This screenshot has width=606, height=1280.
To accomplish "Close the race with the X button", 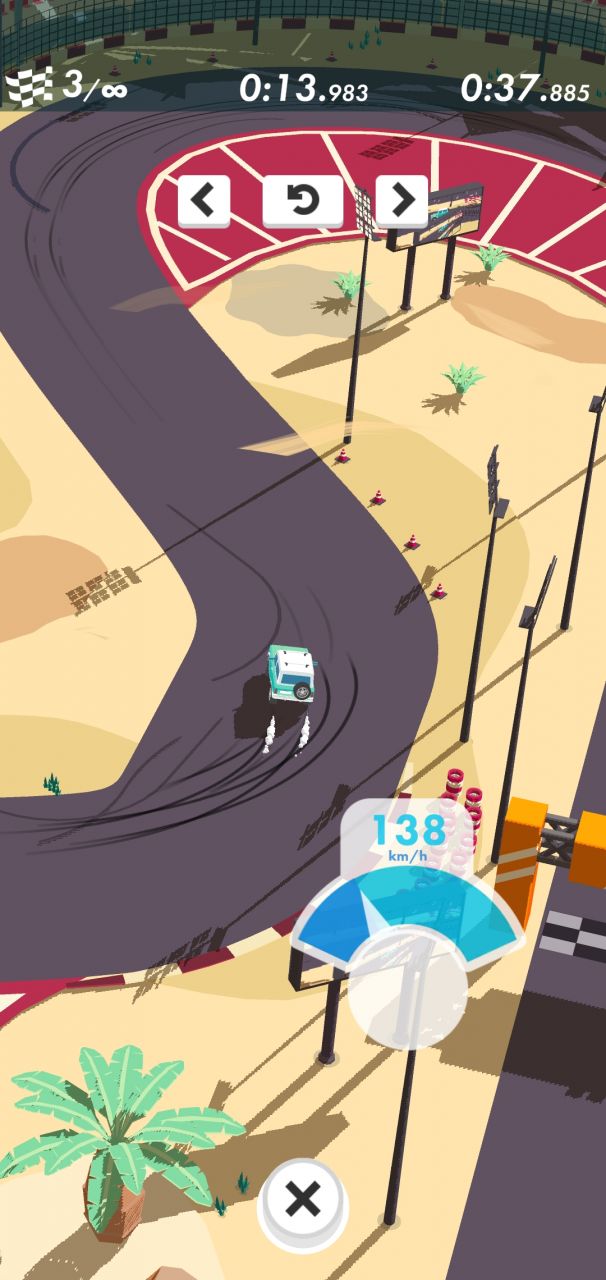I will [302, 1198].
